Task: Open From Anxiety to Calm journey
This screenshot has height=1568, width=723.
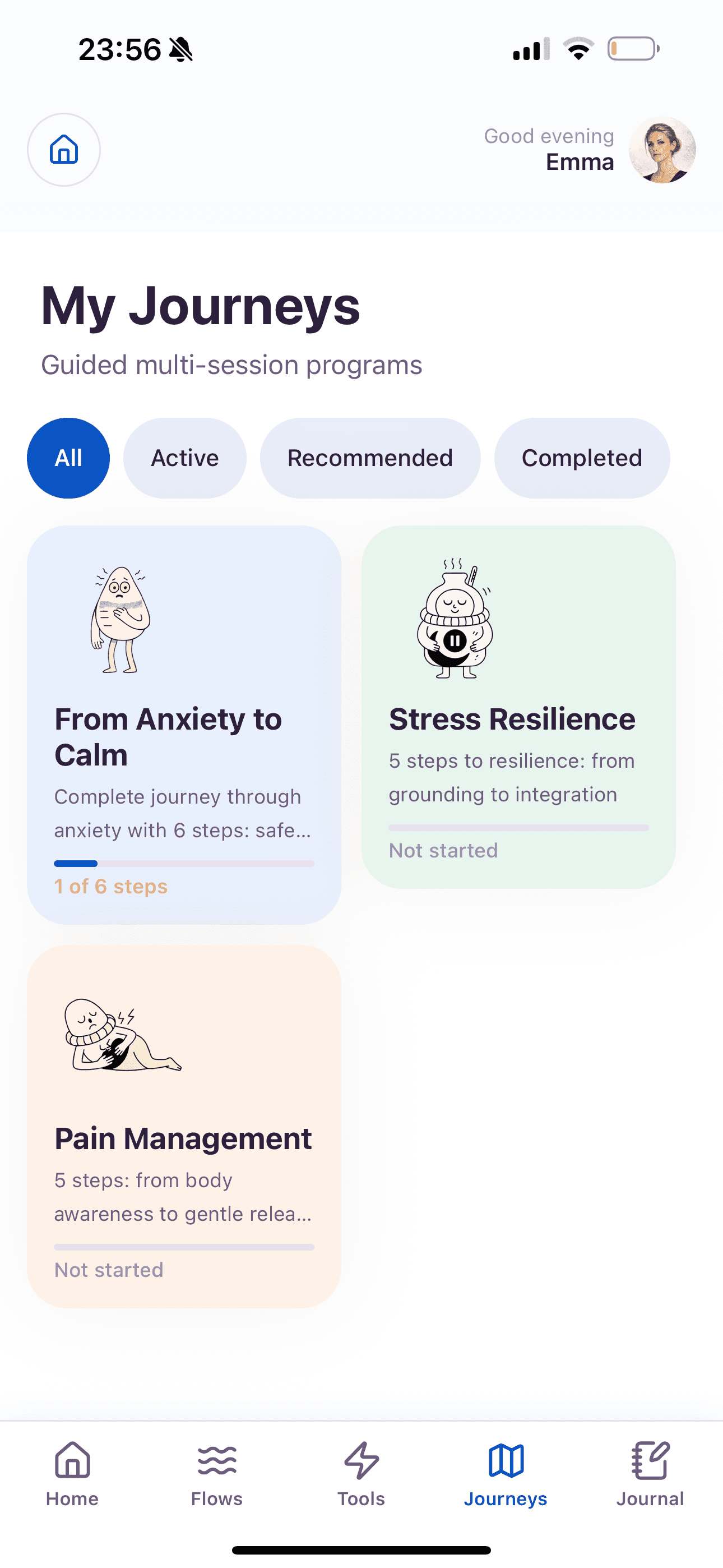Action: [184, 725]
